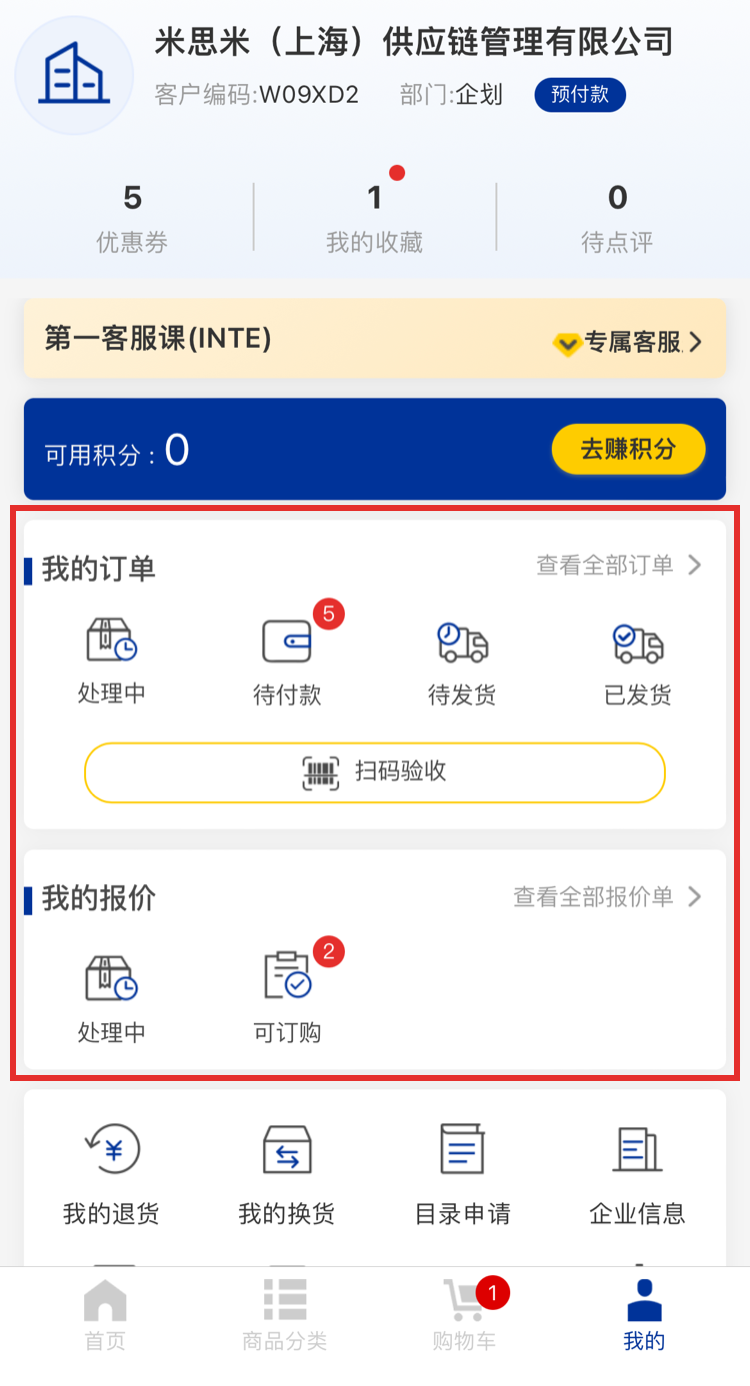Open 可订购 quotes
This screenshot has height=1386, width=750.
[287, 996]
